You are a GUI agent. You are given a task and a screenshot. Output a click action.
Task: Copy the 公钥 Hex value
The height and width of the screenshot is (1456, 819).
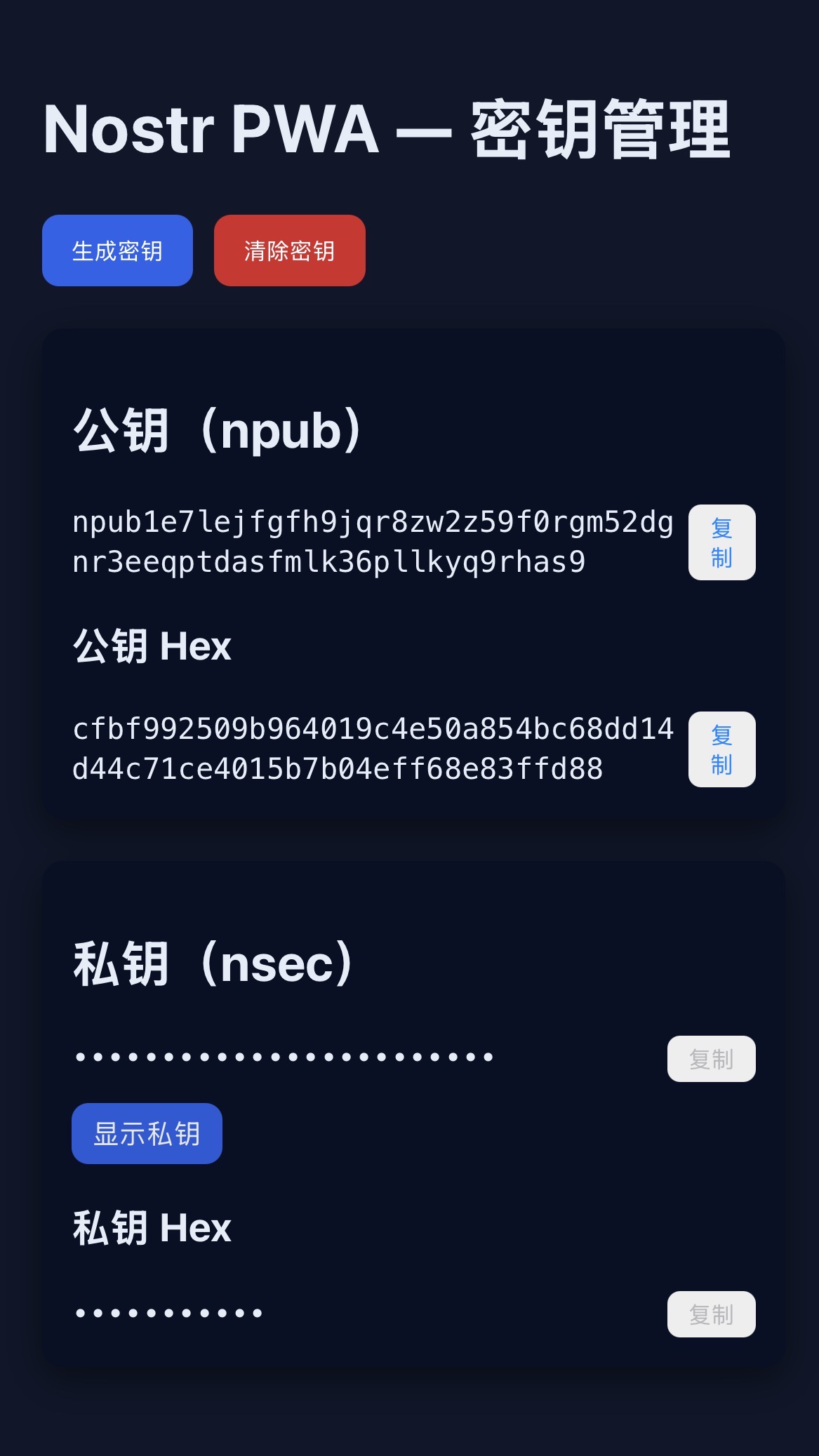[x=721, y=749]
